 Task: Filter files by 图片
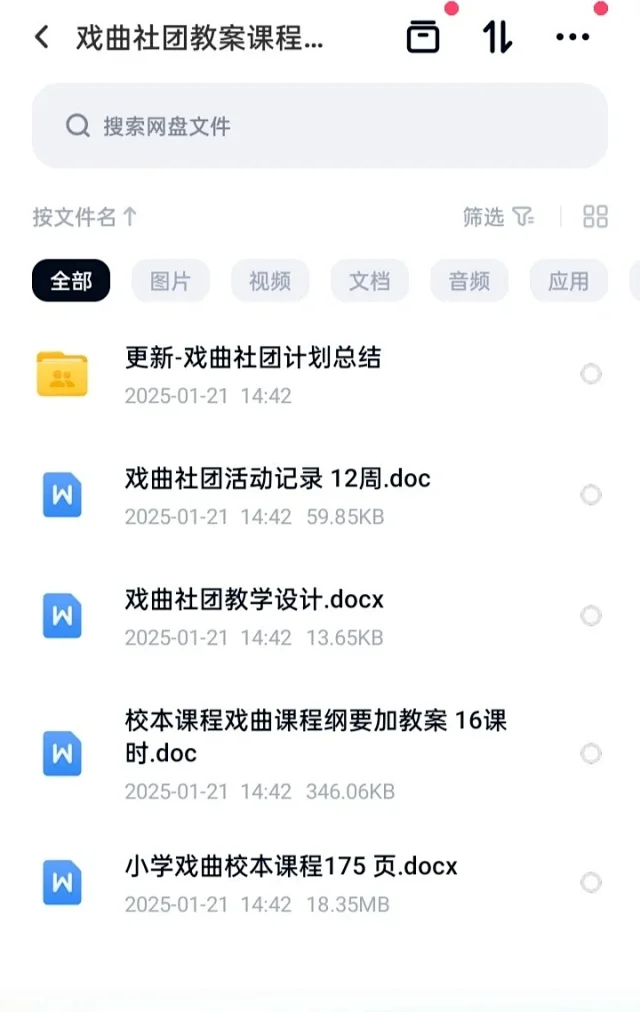pos(170,281)
